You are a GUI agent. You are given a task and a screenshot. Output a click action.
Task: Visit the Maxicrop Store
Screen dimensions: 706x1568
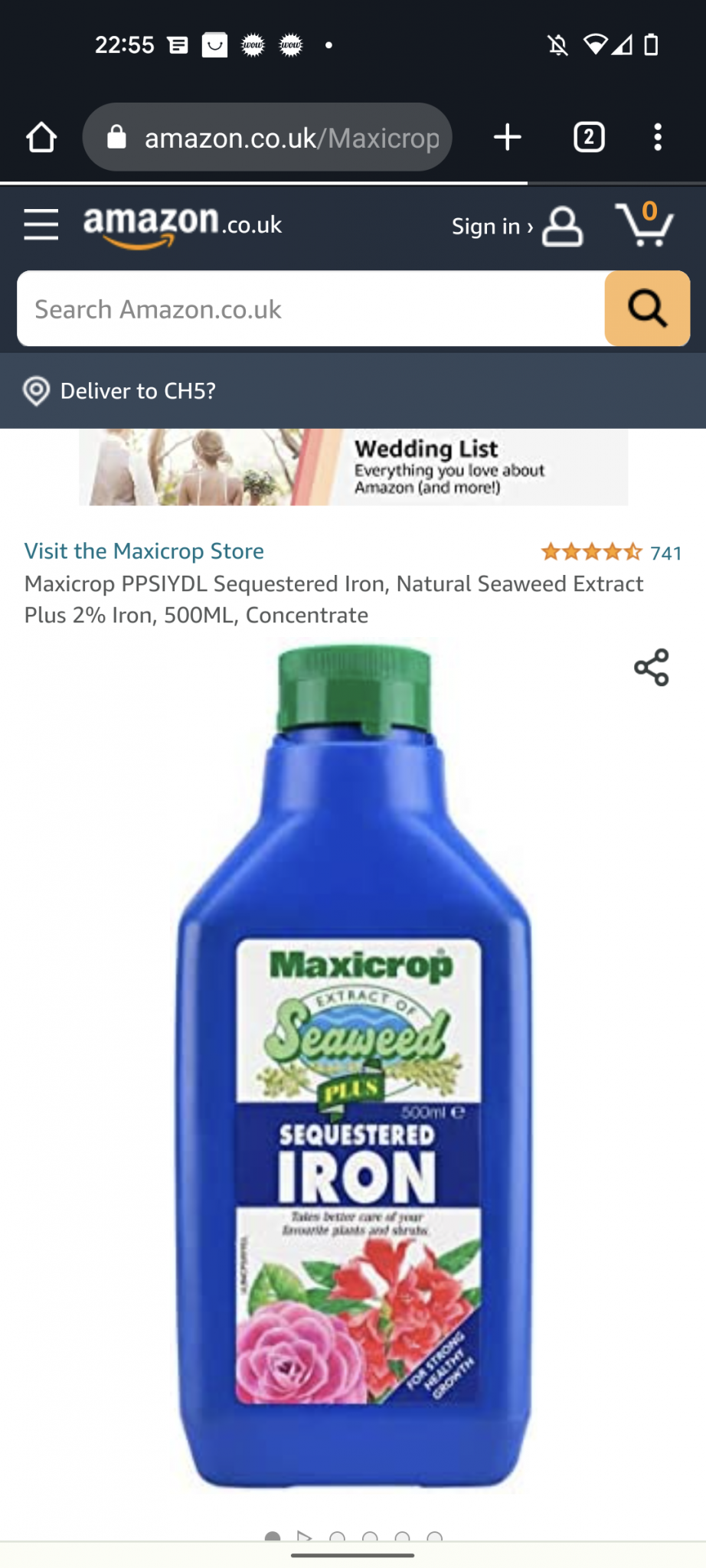coord(144,551)
